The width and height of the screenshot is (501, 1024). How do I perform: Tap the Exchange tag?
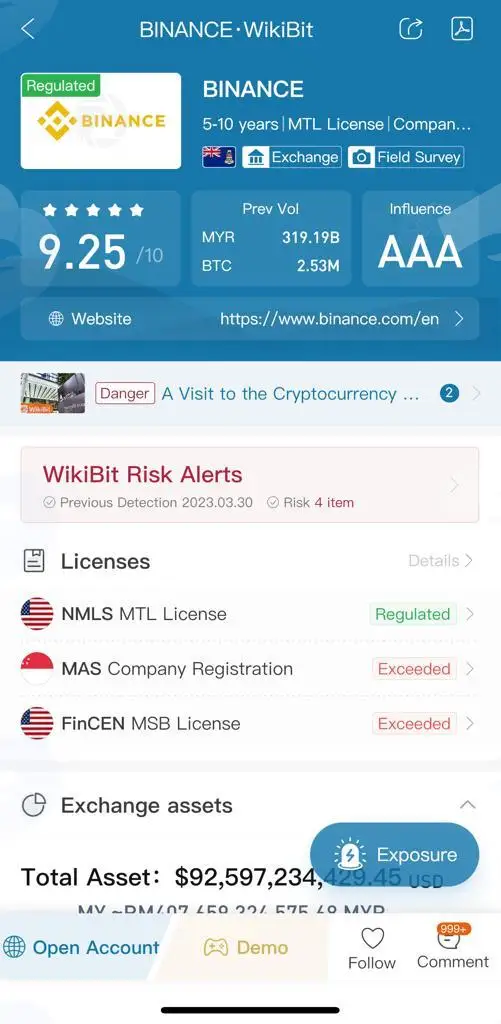click(x=292, y=157)
